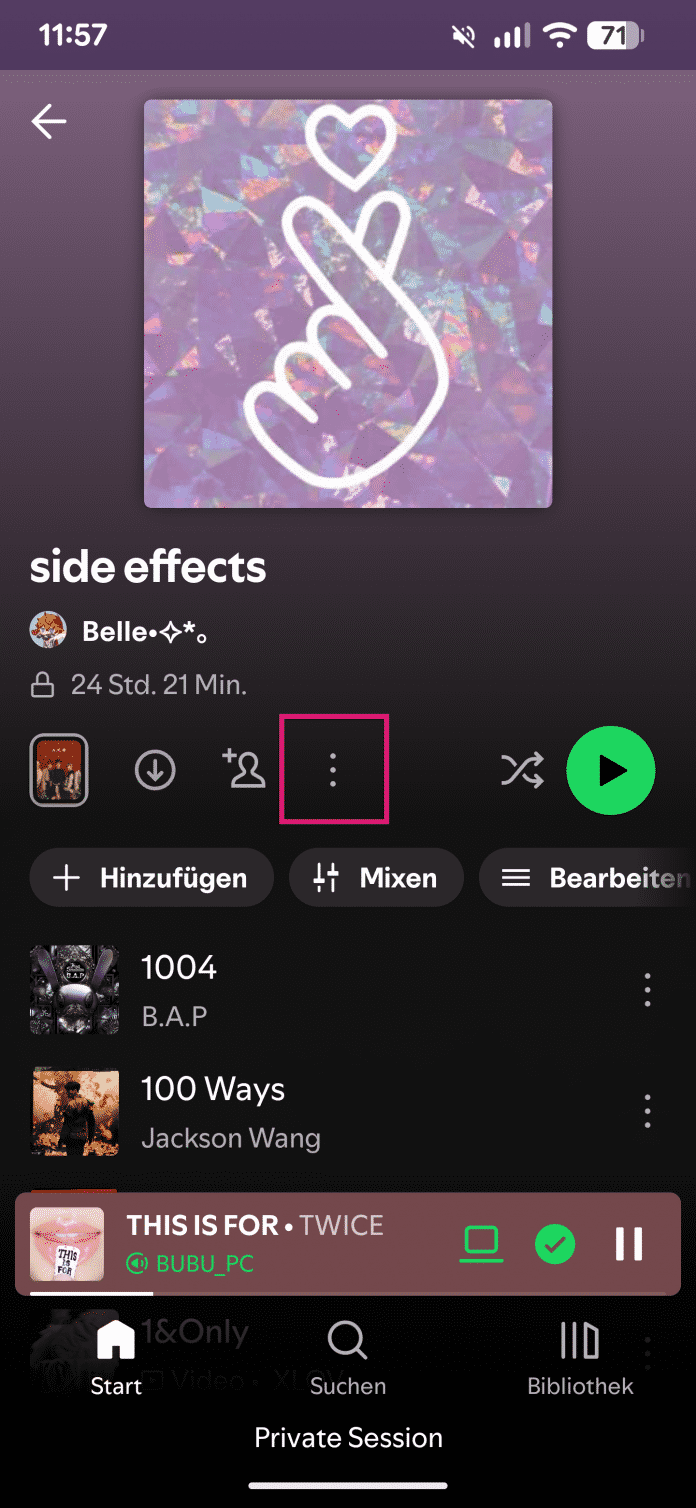
Task: Open the device picker for BUBU_PC
Action: (x=481, y=1244)
